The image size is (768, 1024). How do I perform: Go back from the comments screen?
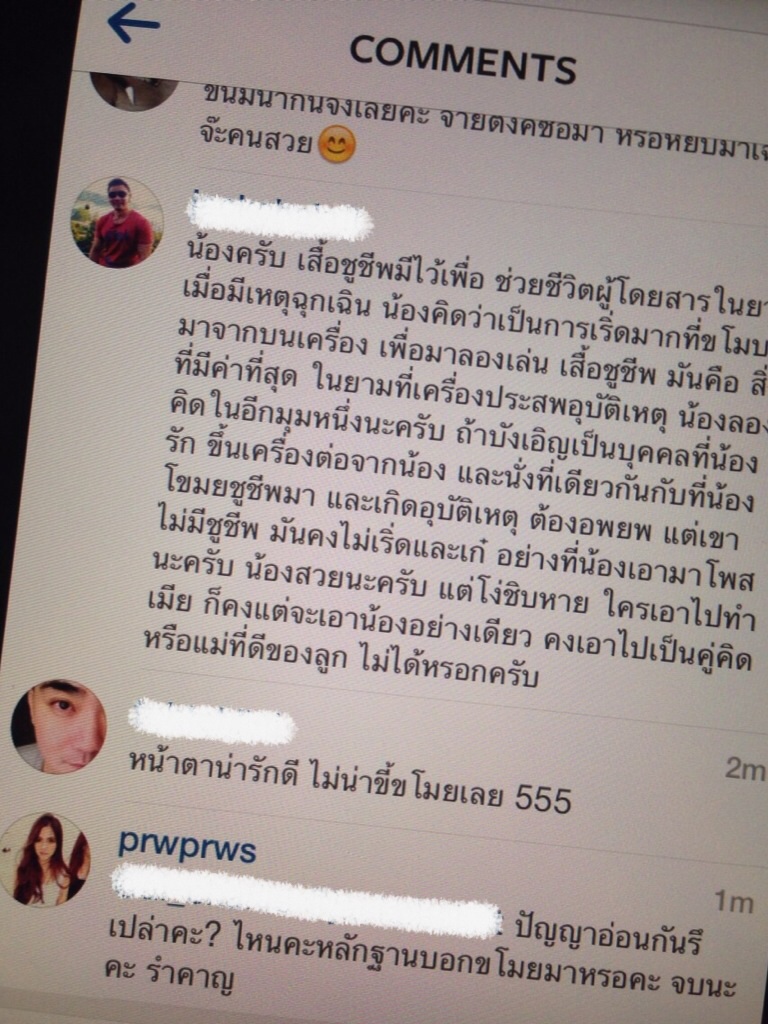(x=133, y=24)
